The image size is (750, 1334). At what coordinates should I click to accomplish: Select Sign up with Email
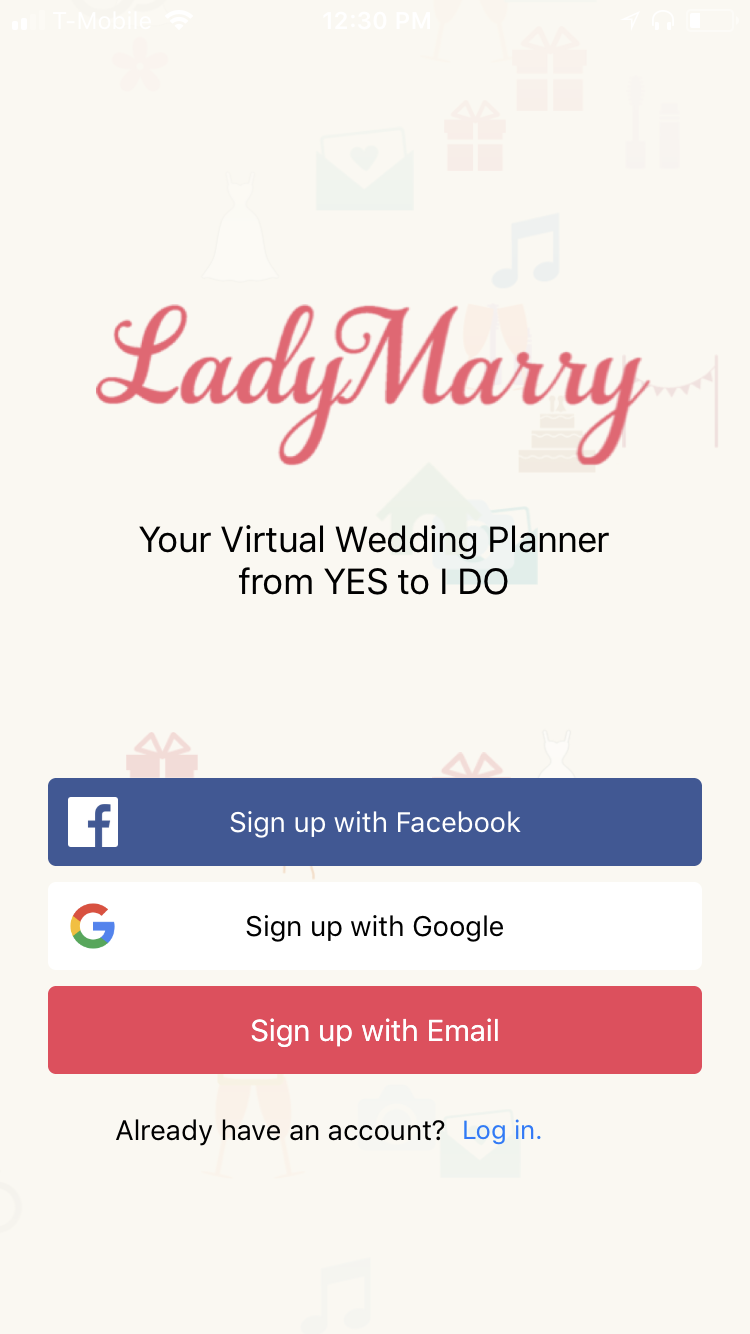(375, 1030)
